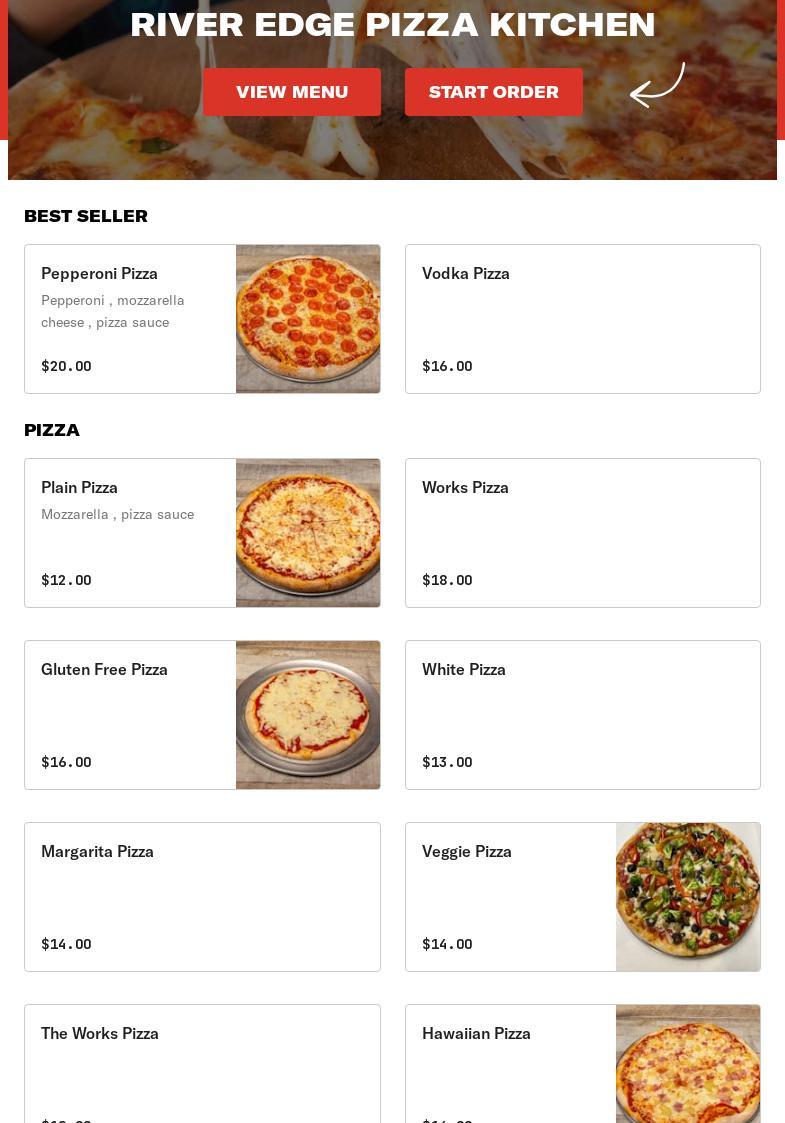The height and width of the screenshot is (1123, 785).
Task: Start an order with Start Order button
Action: [494, 92]
